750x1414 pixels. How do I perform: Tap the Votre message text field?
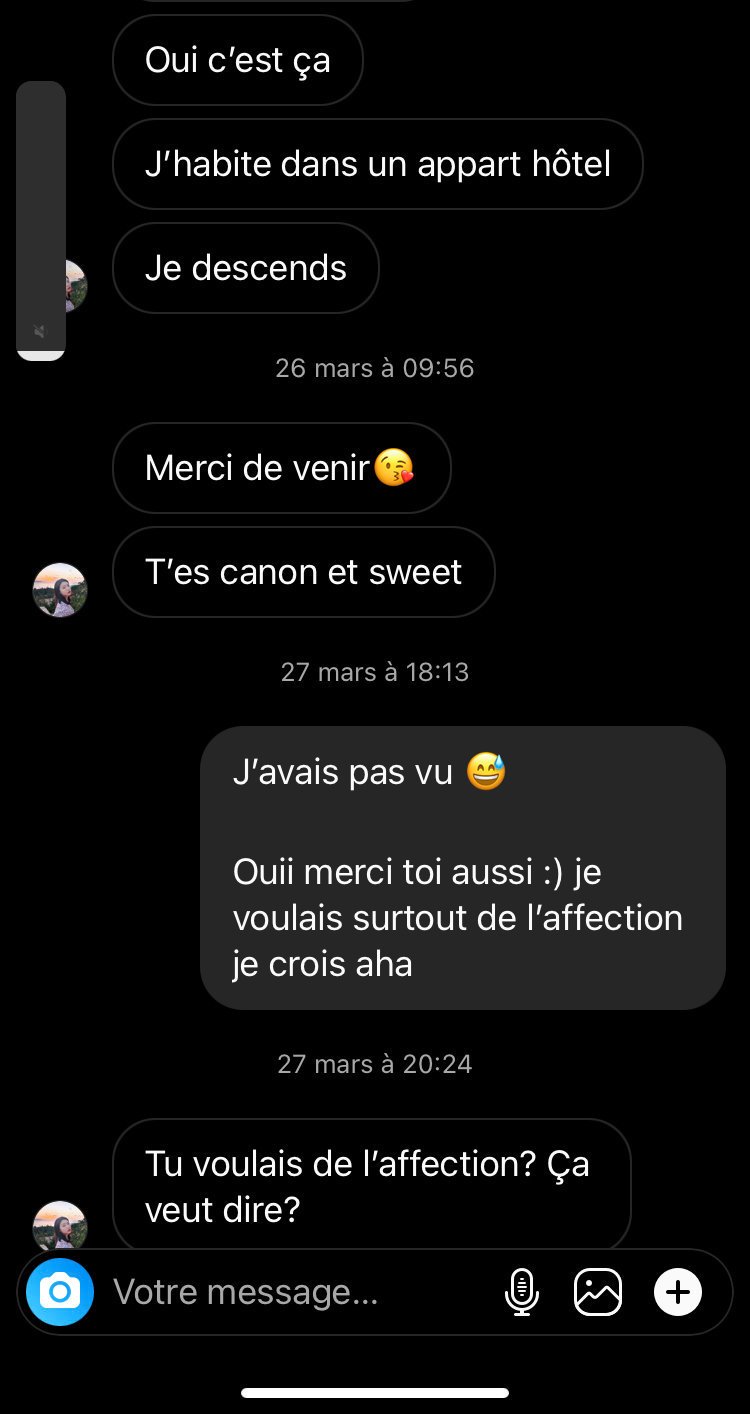point(290,1292)
